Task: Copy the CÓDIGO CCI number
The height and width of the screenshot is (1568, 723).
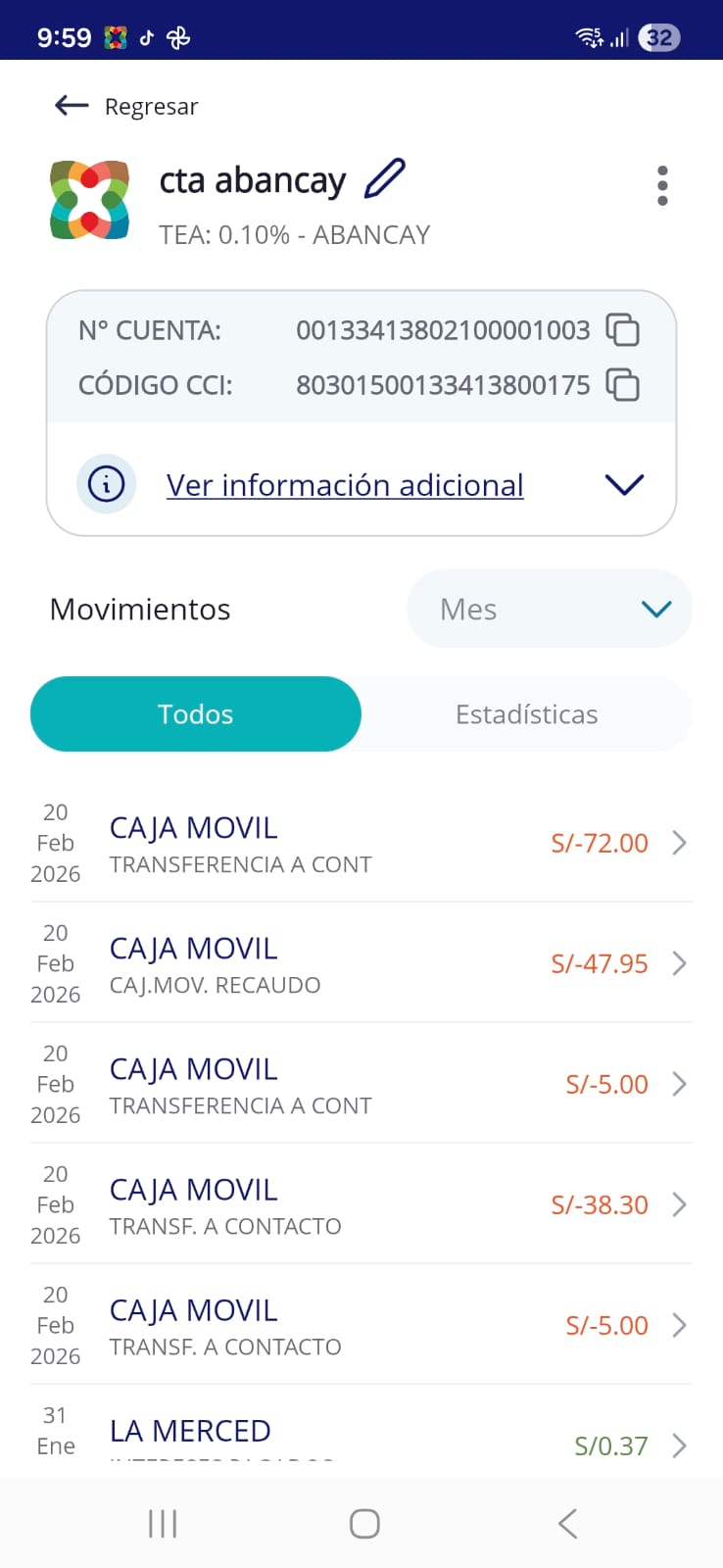Action: (622, 384)
